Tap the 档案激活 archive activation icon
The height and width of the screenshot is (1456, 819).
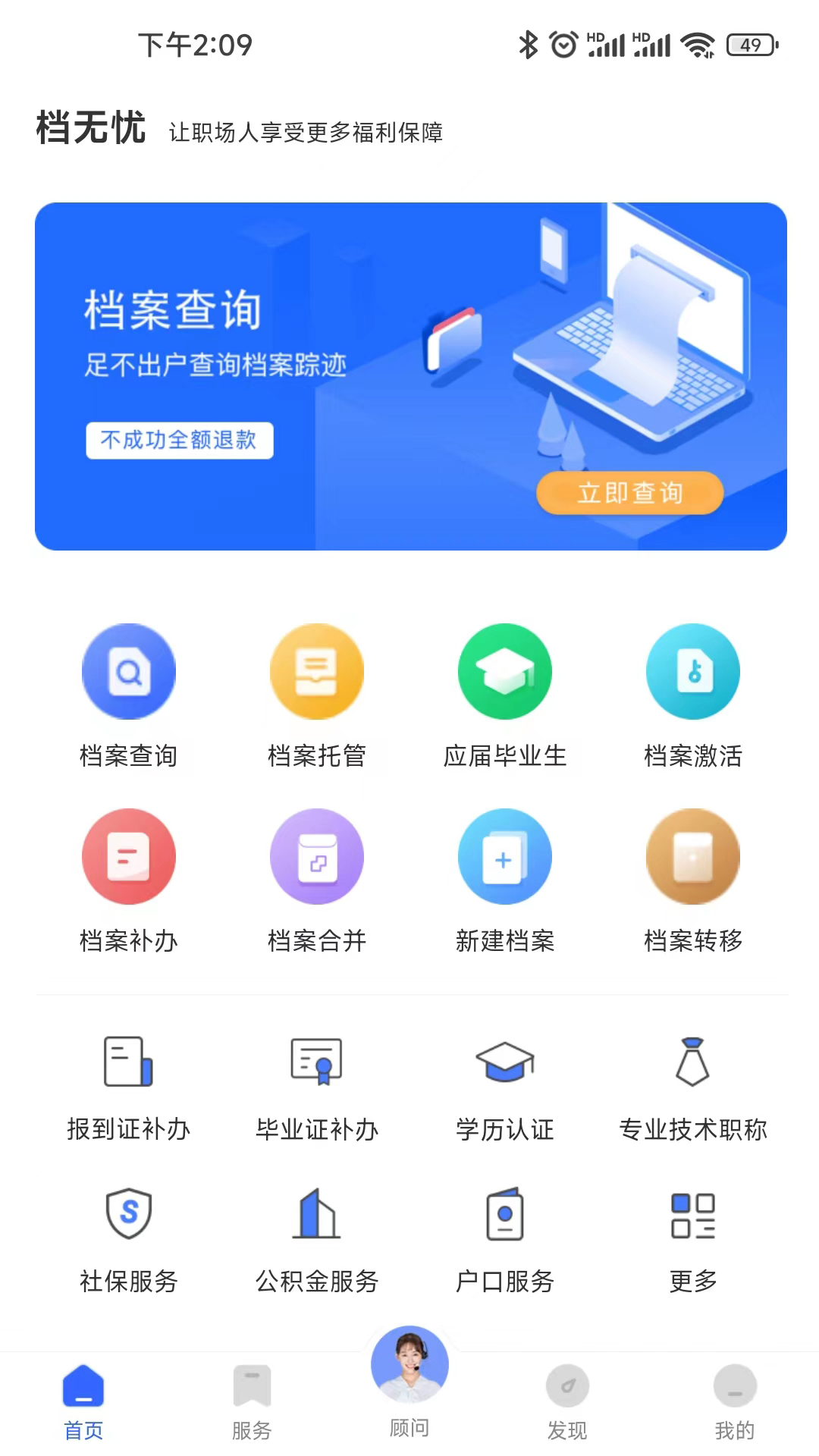coord(693,671)
